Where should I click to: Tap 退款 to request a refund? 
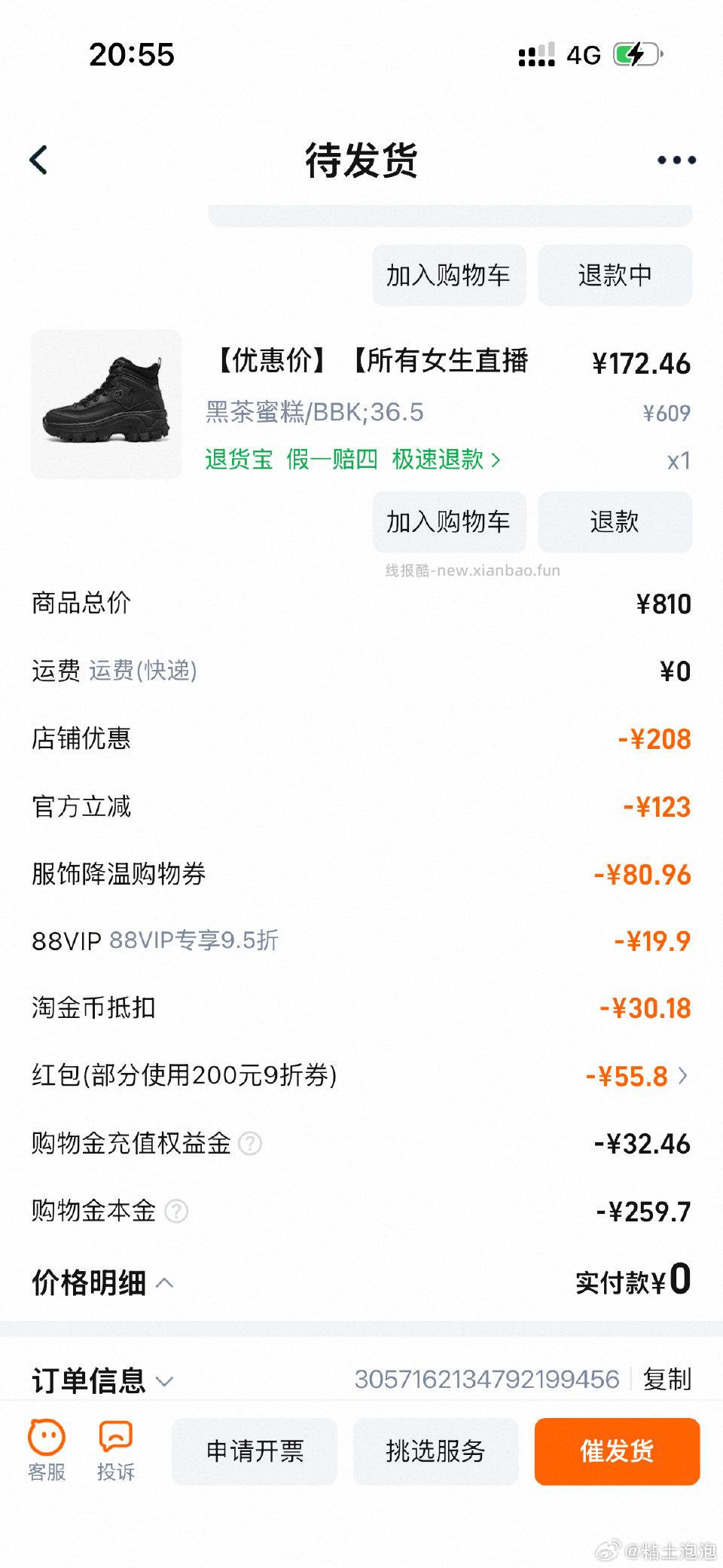click(x=615, y=521)
